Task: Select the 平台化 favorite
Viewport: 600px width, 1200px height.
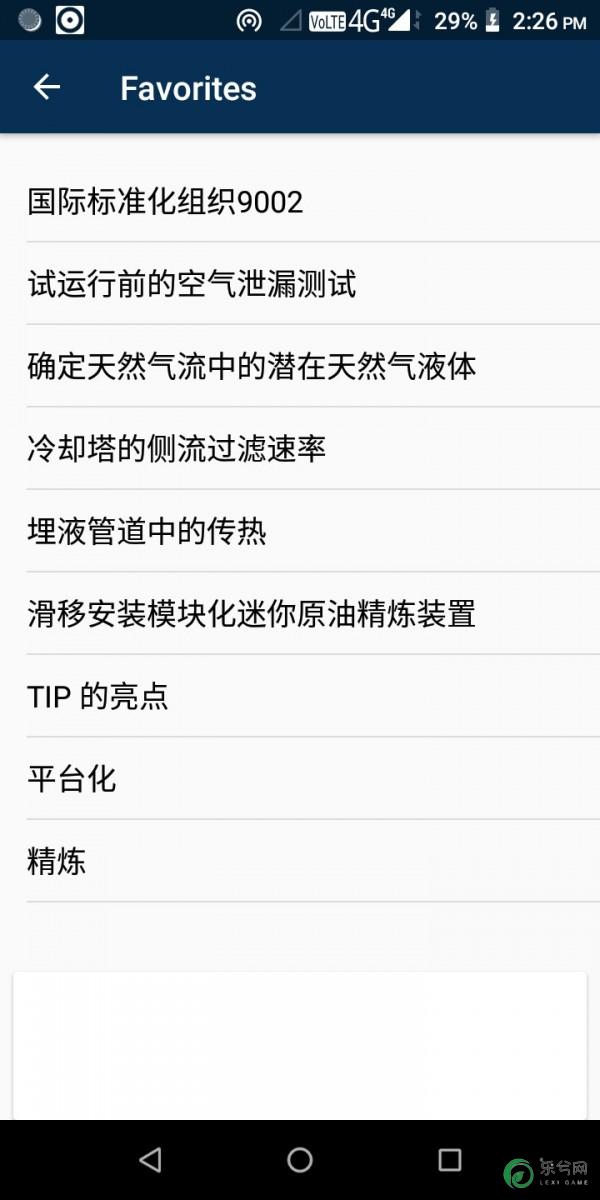Action: pyautogui.click(x=300, y=778)
